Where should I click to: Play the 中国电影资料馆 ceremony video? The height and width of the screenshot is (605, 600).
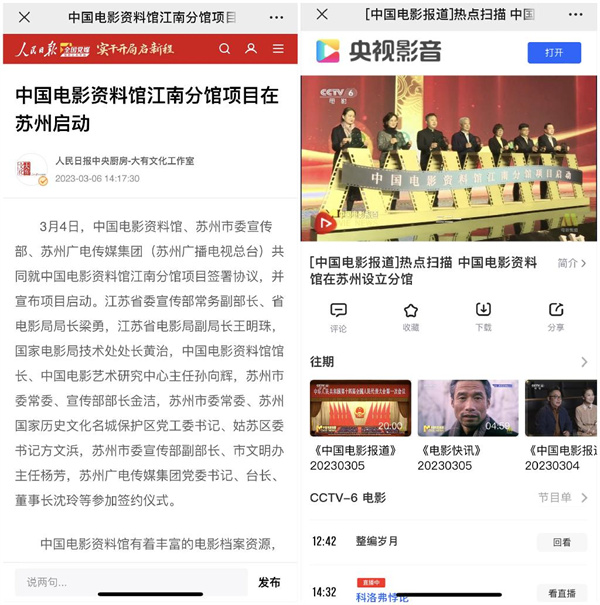tap(449, 158)
